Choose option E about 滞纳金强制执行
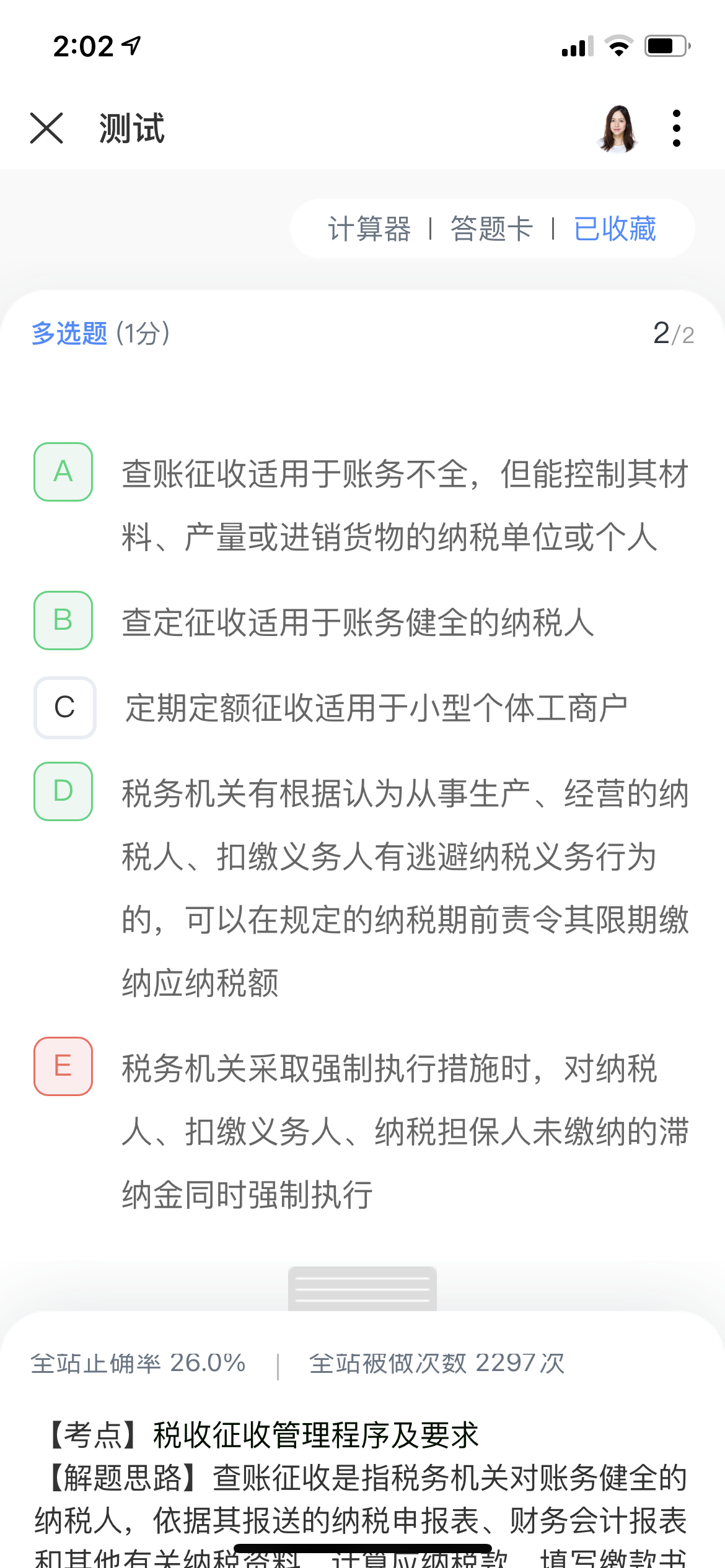The image size is (725, 1568). pyautogui.click(x=63, y=1066)
